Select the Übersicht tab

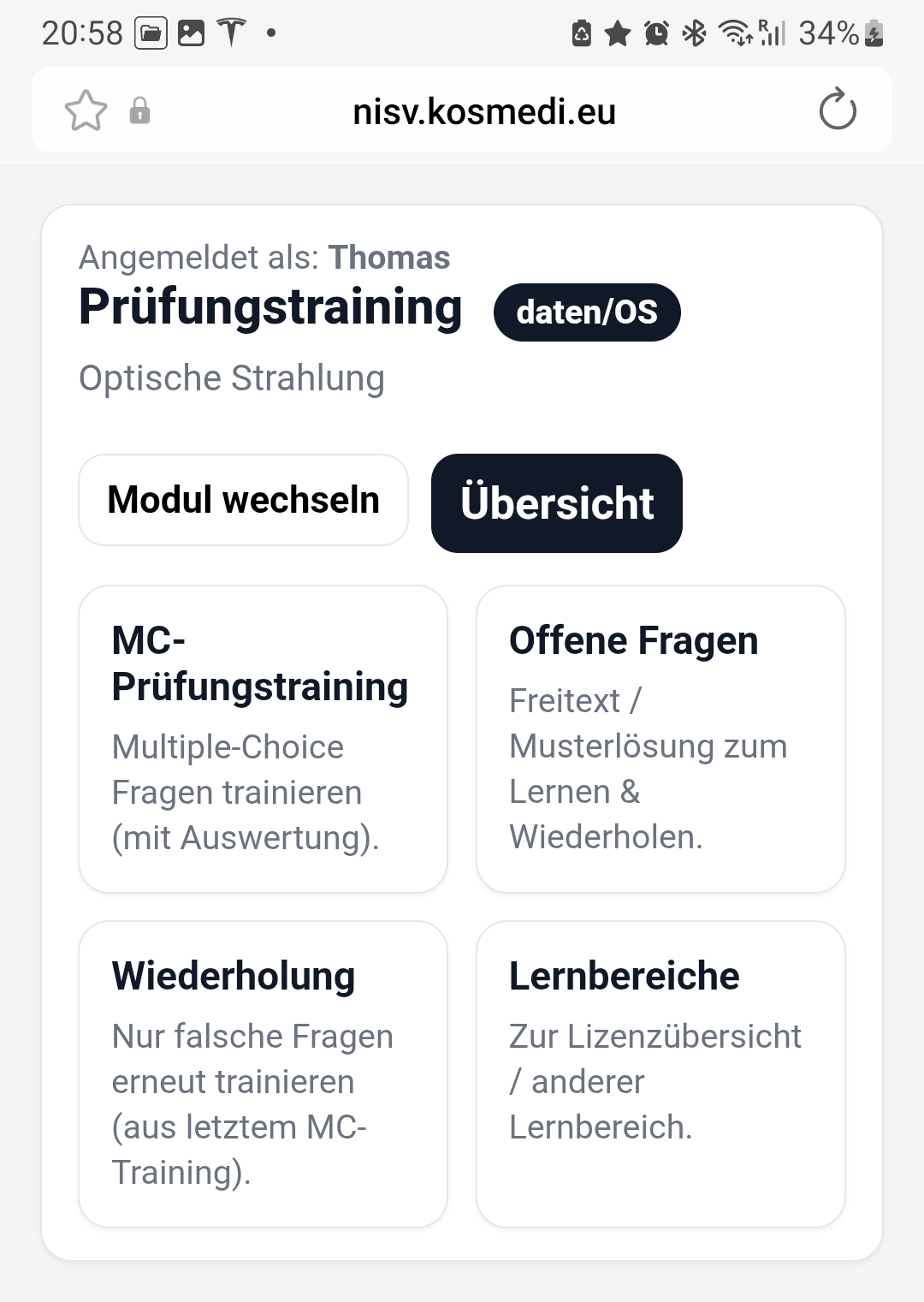[x=557, y=503]
